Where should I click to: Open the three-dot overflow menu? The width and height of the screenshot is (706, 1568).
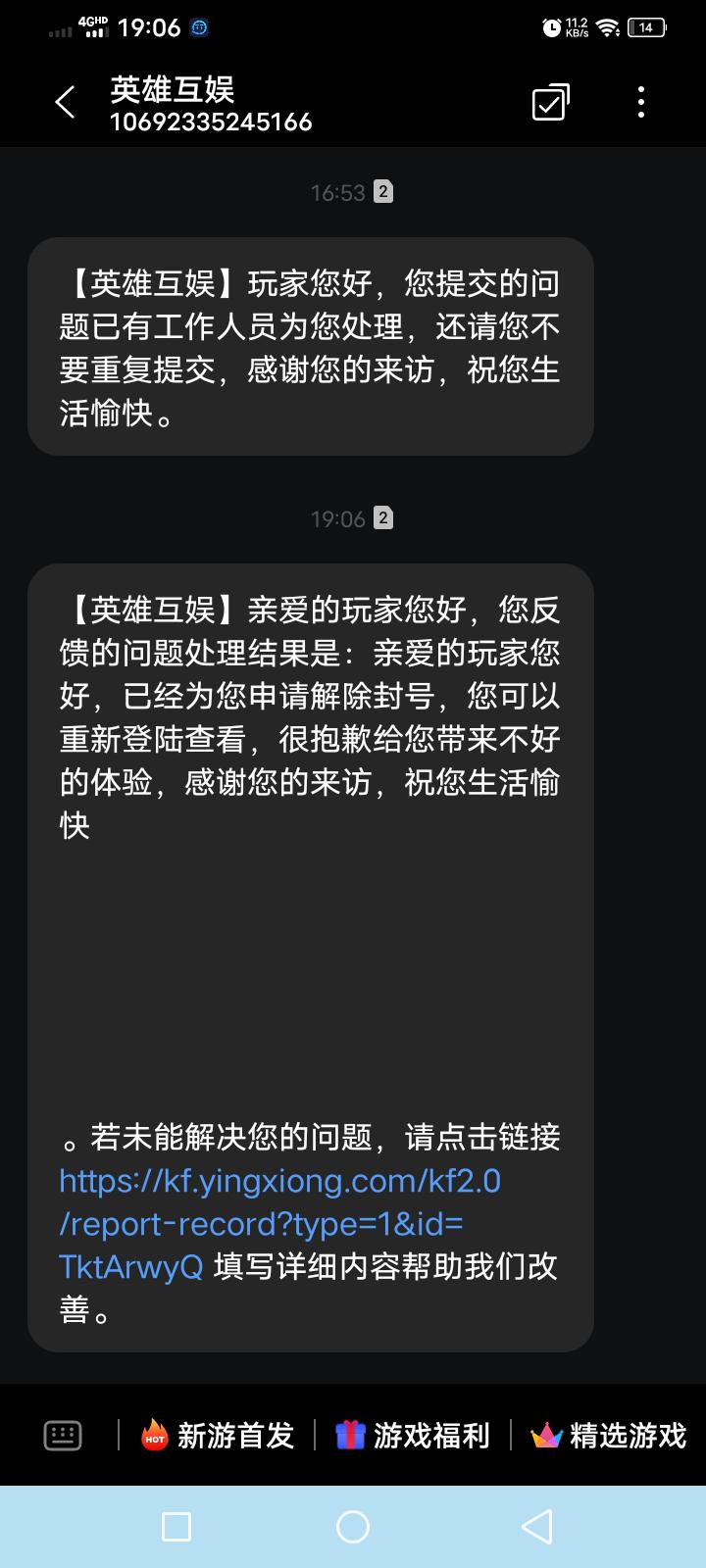(x=641, y=102)
